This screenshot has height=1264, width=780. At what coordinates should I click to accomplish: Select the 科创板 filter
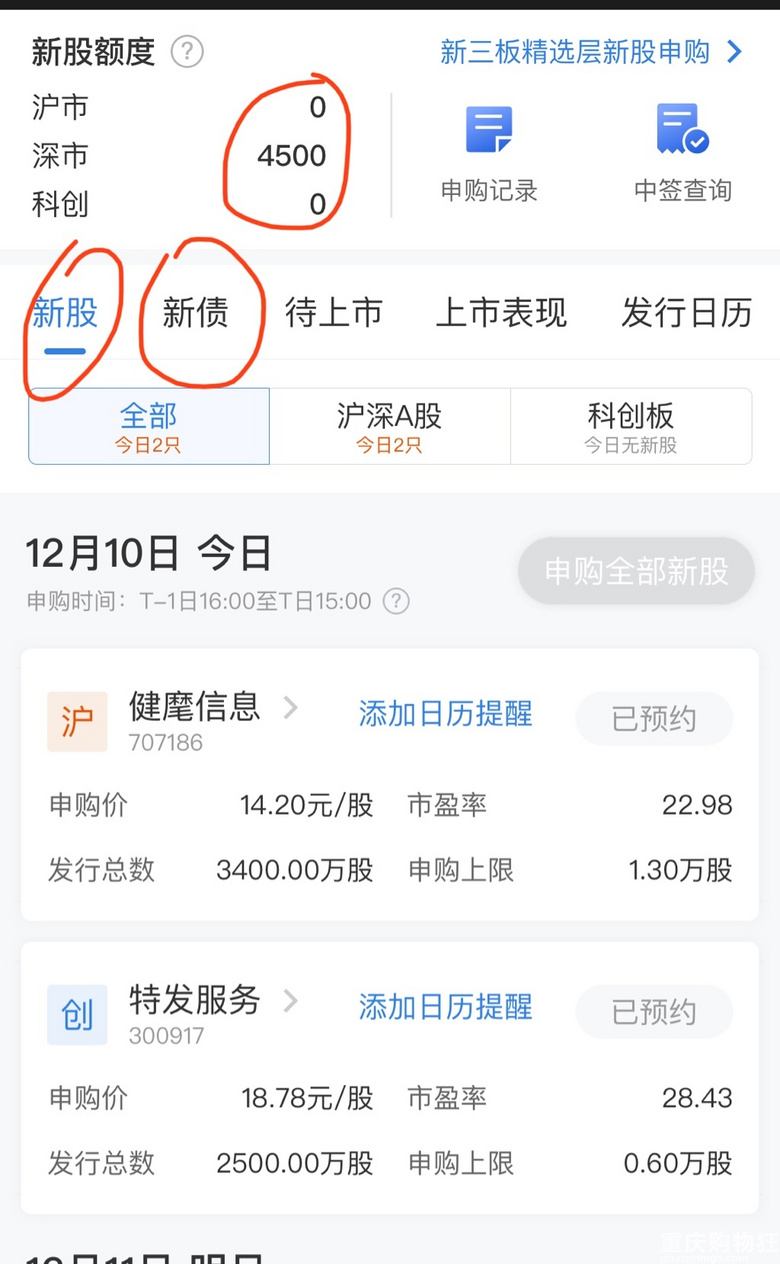[x=630, y=426]
